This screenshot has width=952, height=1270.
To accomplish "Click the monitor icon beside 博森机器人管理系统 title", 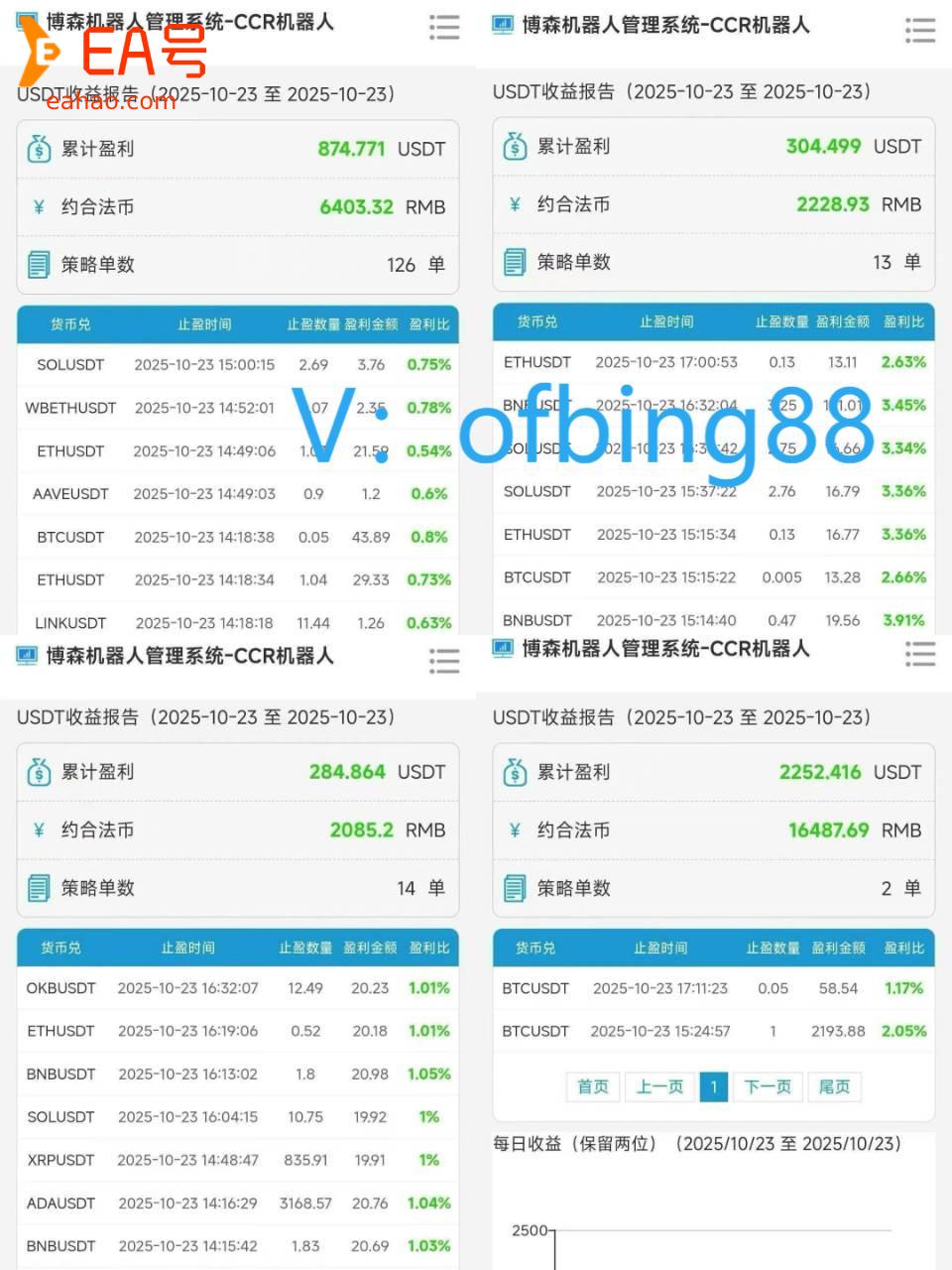I will coord(27,23).
